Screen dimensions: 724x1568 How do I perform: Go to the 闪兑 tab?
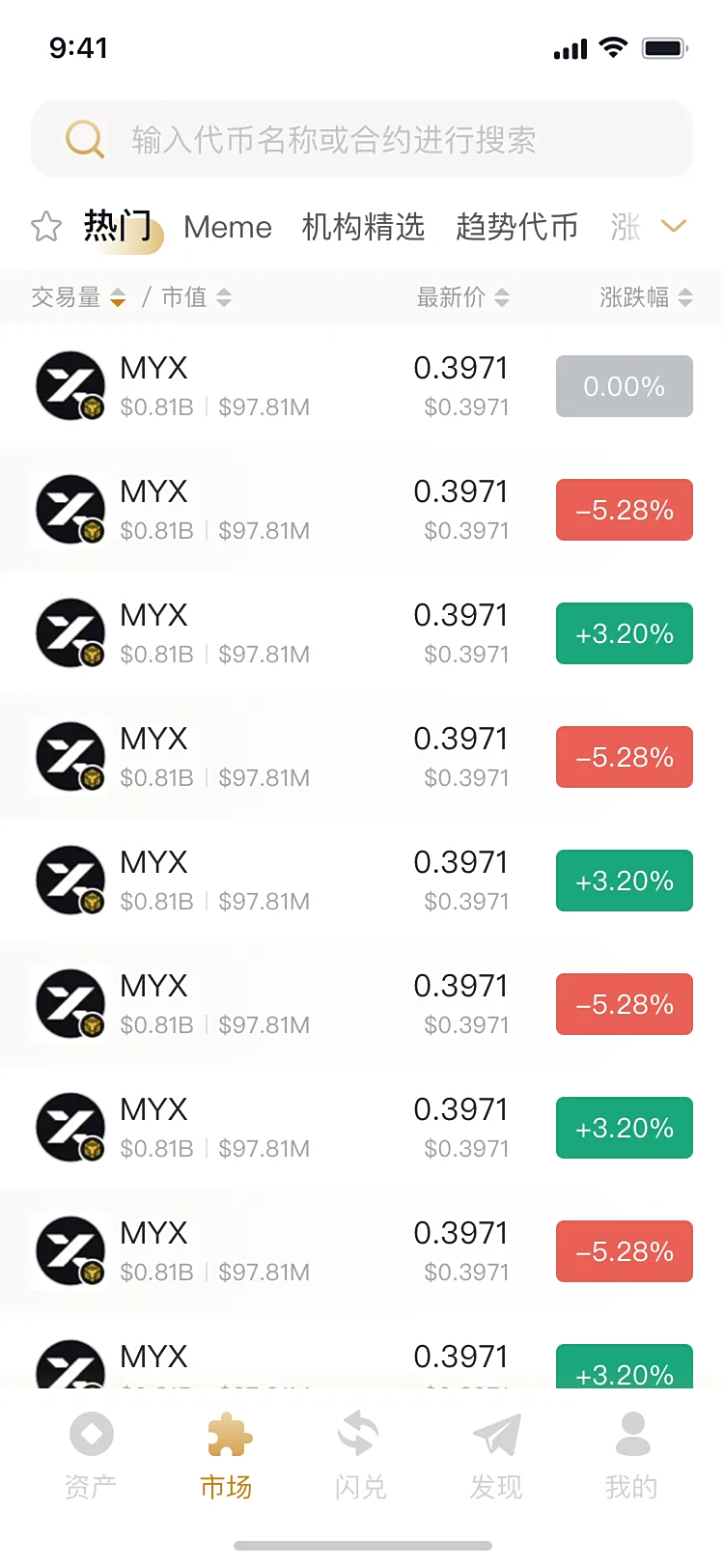click(361, 1455)
